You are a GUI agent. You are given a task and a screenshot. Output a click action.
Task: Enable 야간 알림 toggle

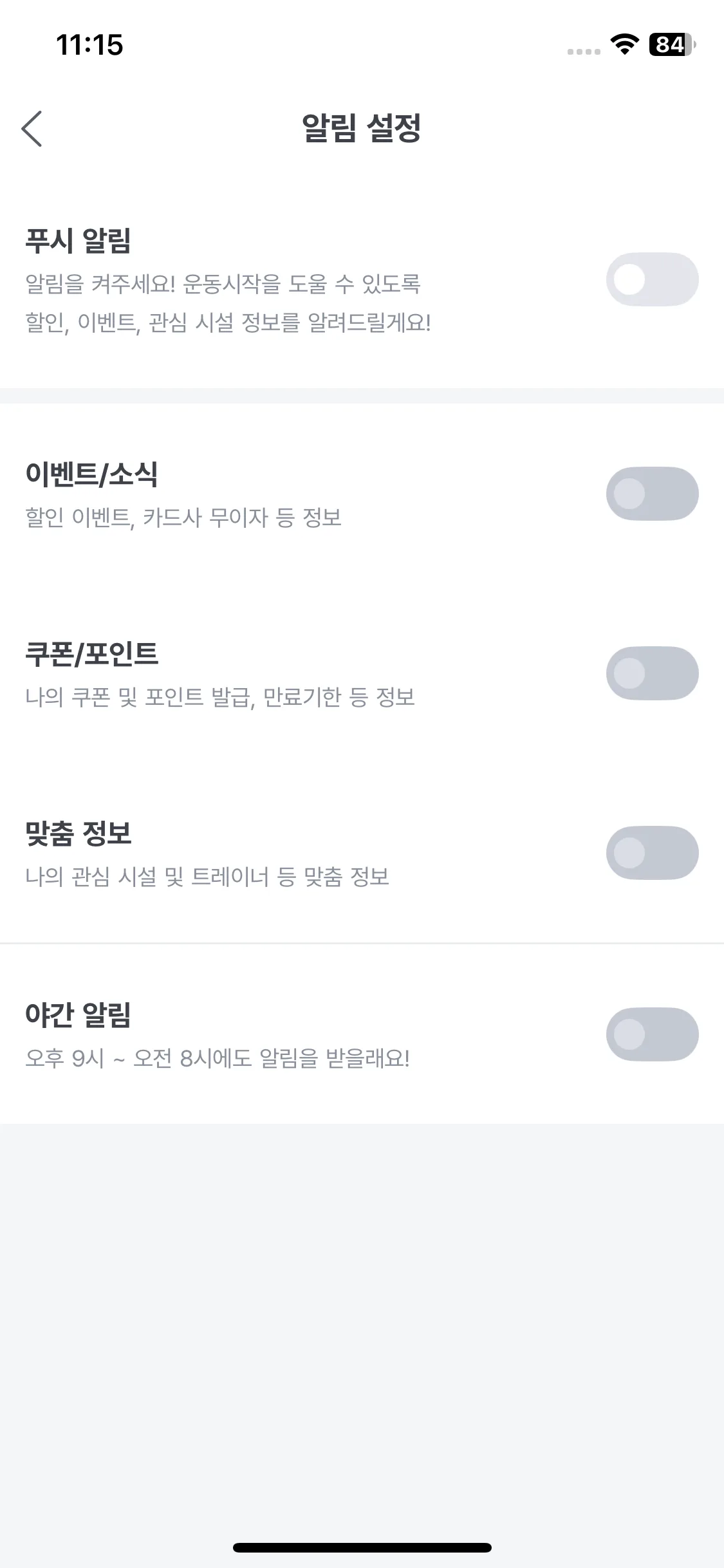(652, 1034)
